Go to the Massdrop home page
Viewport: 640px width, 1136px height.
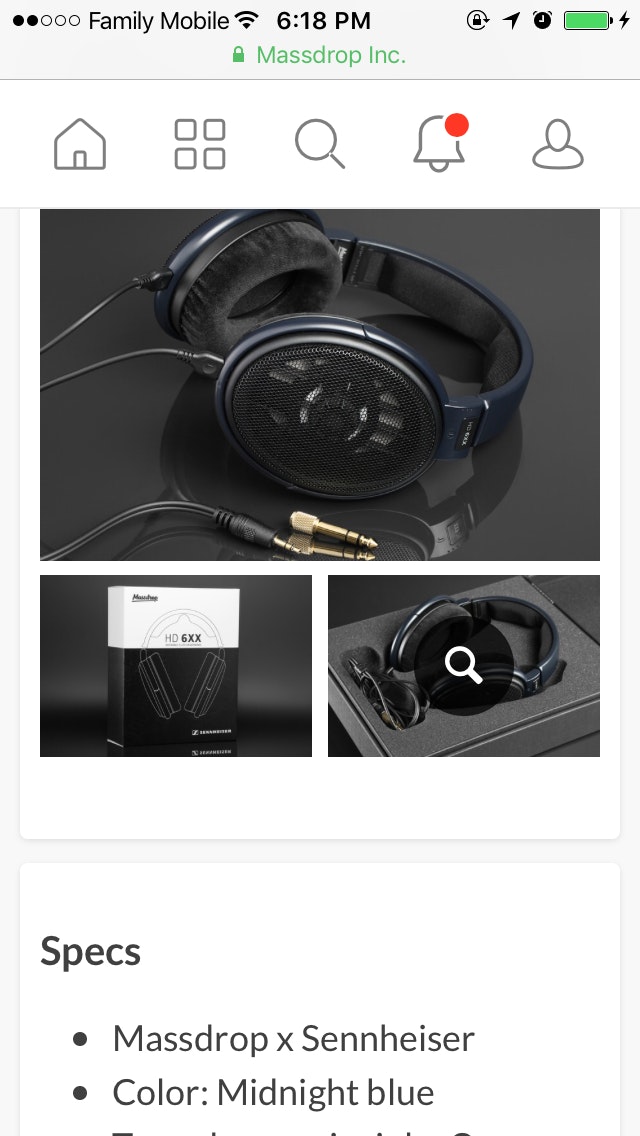[80, 144]
